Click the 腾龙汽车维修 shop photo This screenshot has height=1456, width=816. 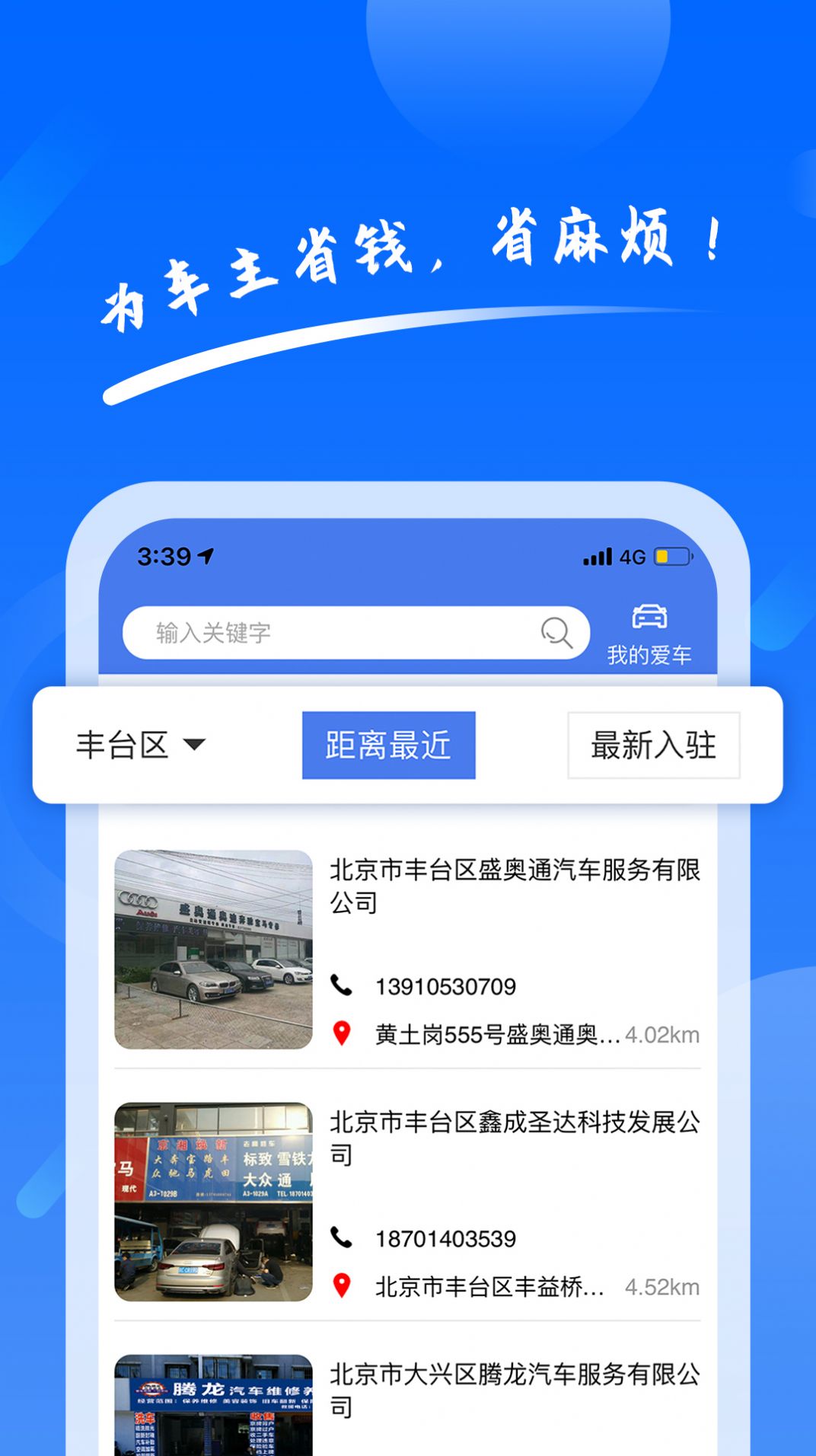(214, 1401)
